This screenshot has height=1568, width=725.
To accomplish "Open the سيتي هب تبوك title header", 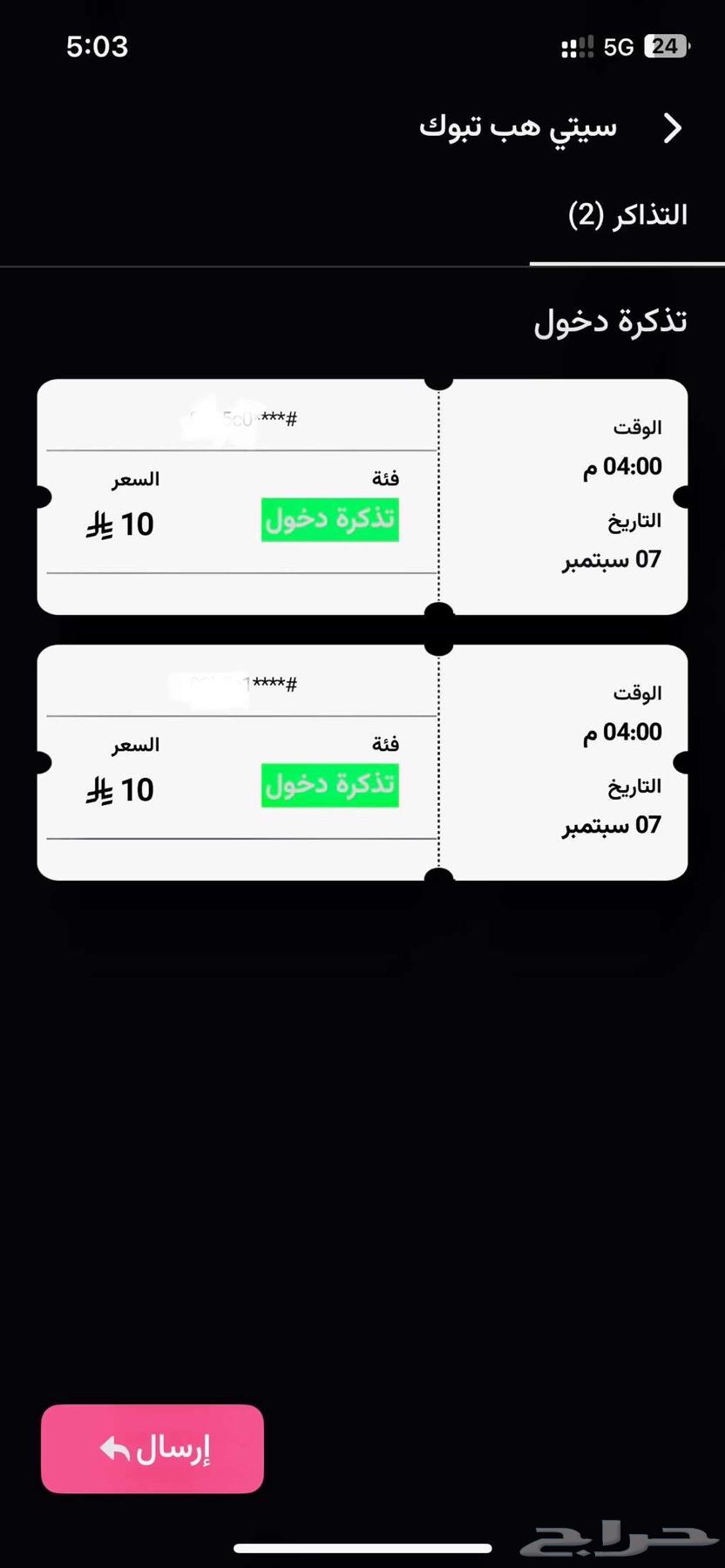I will [518, 128].
